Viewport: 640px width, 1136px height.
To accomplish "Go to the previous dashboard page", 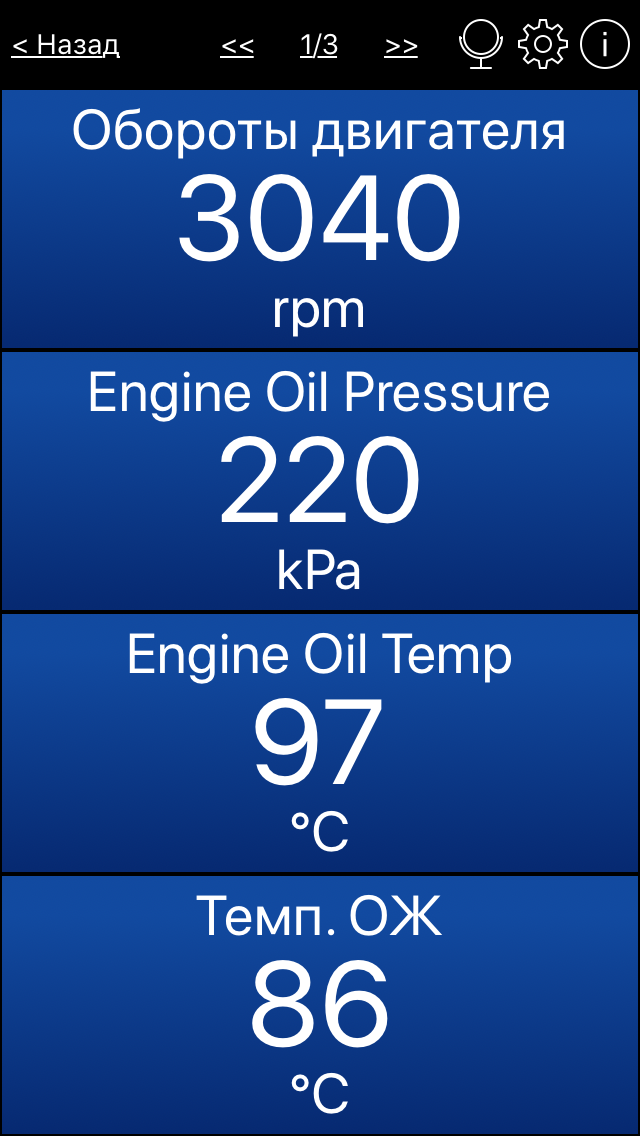I will tap(237, 46).
